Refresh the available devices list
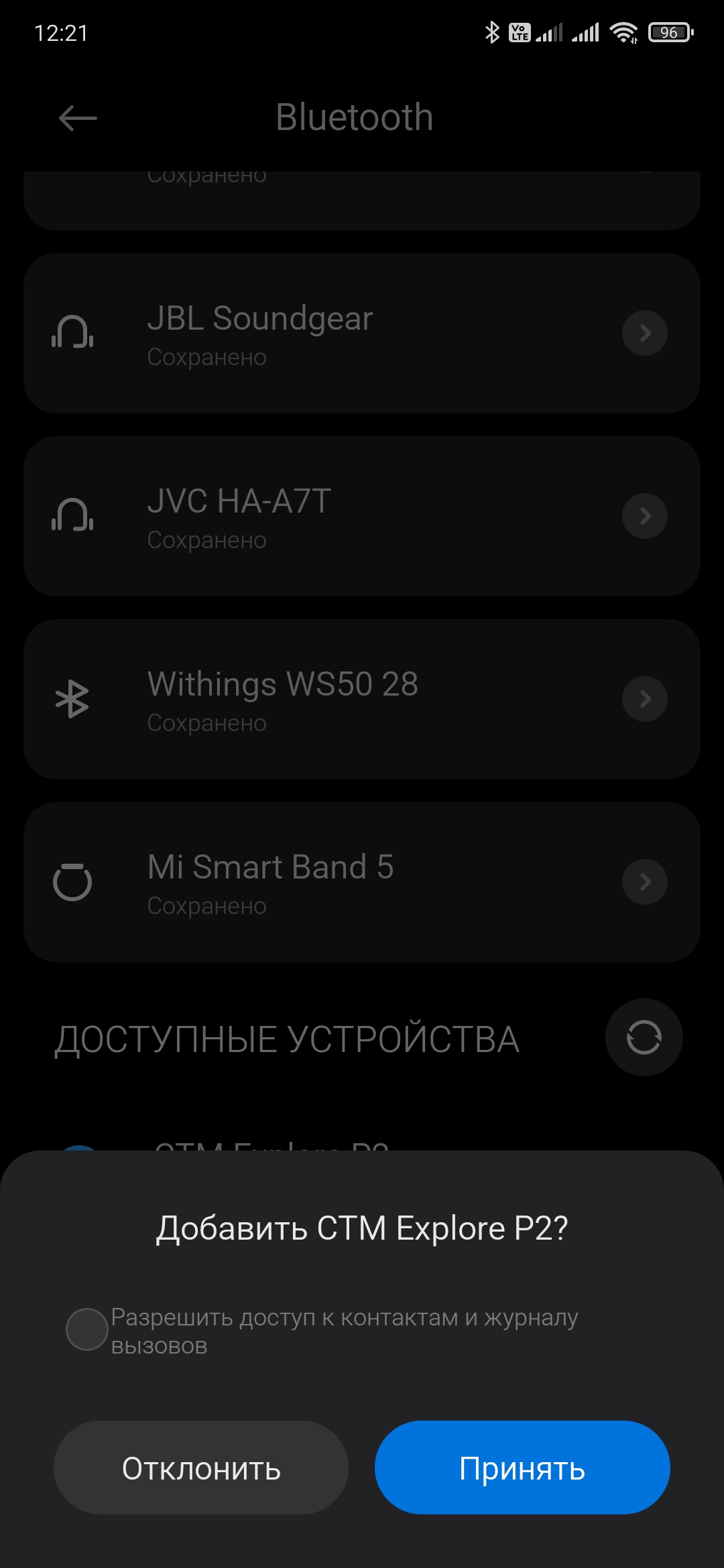Screen dimensions: 724x1568 pos(644,1037)
